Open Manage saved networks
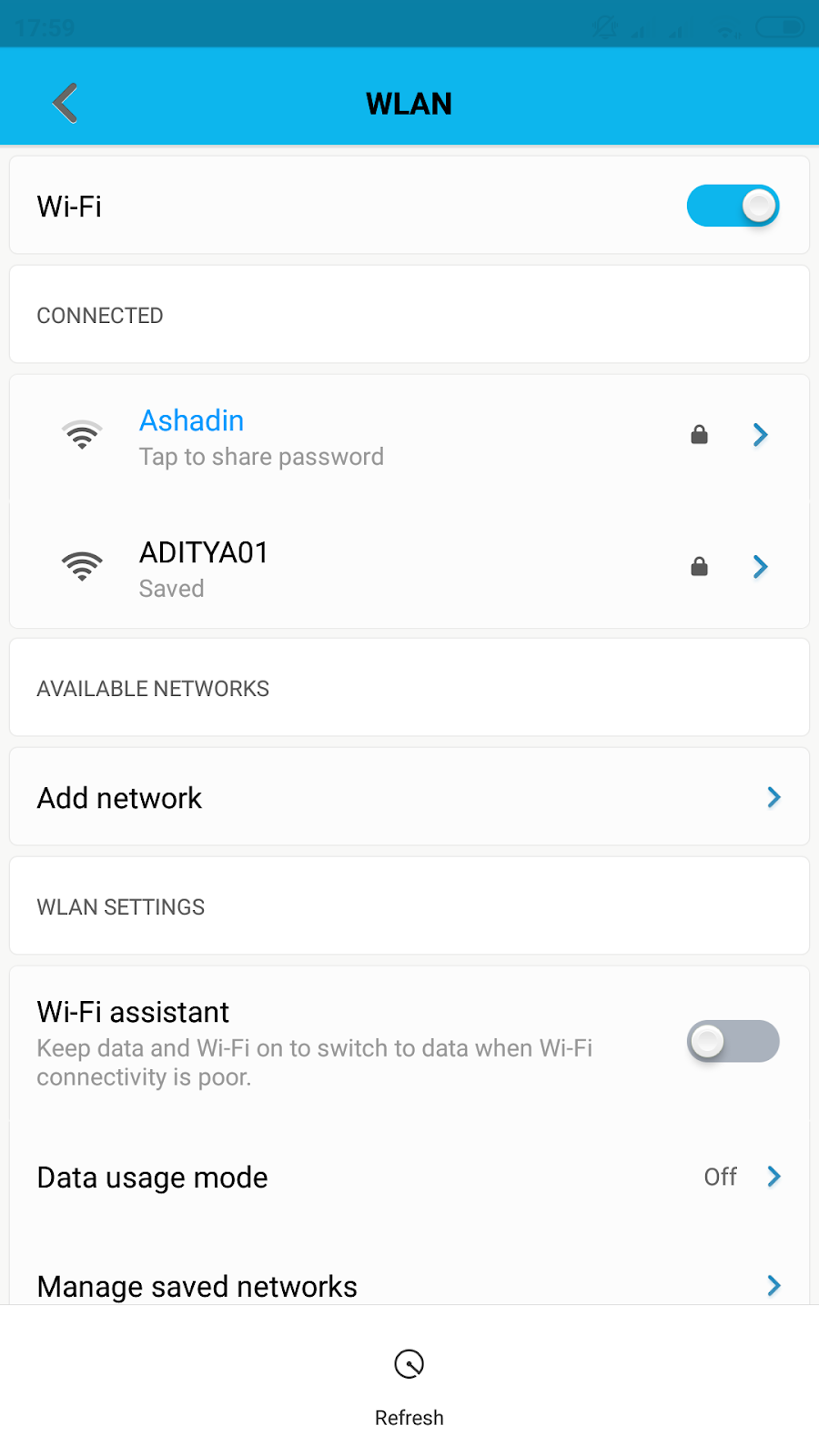 point(197,1286)
